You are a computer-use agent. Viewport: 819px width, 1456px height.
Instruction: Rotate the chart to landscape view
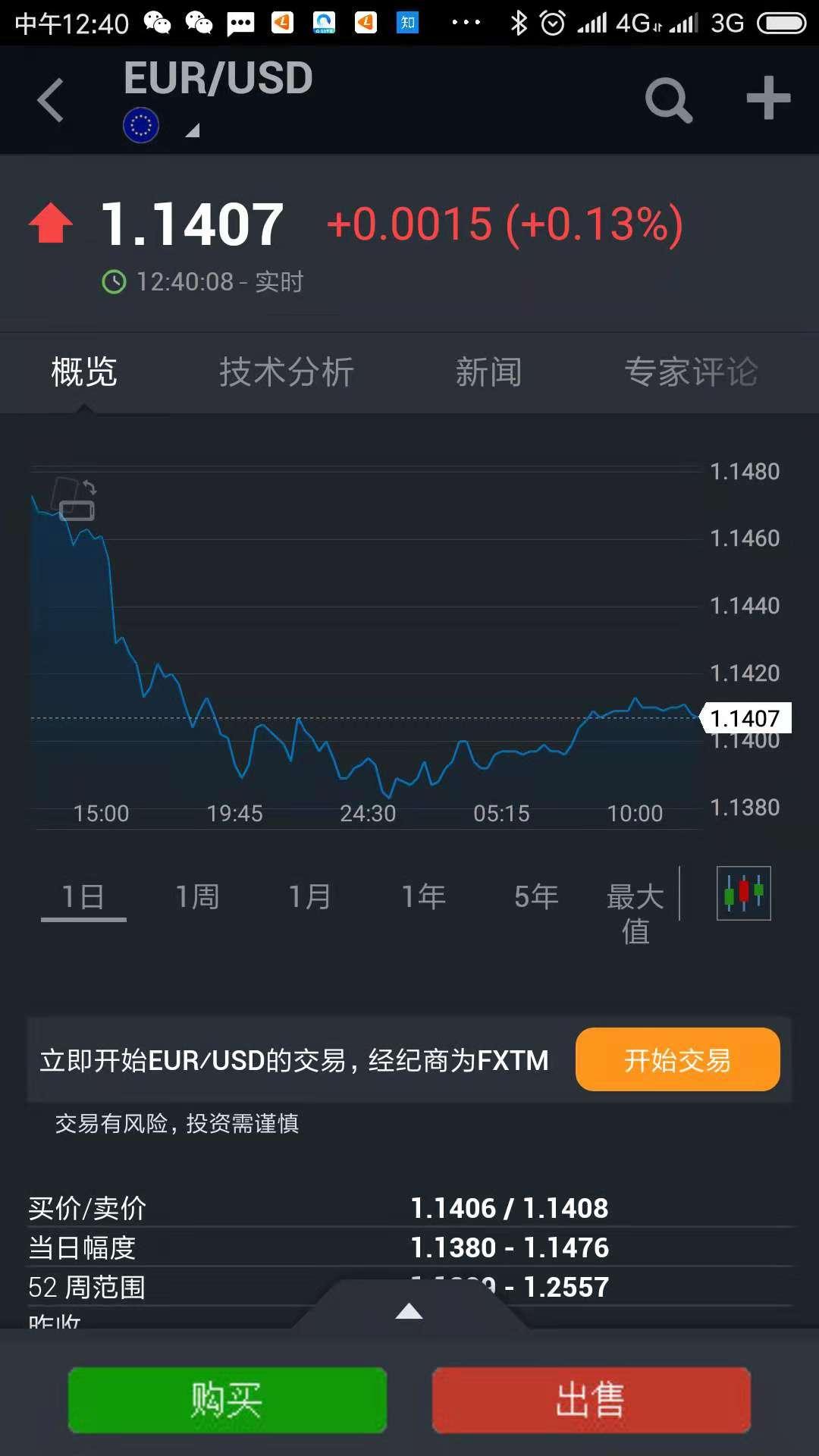tap(74, 498)
